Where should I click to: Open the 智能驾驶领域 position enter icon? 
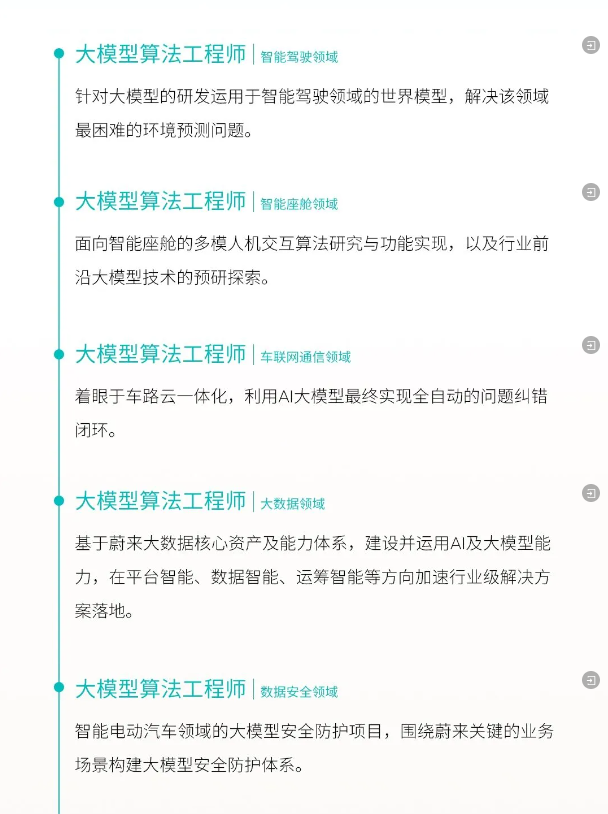click(x=591, y=44)
